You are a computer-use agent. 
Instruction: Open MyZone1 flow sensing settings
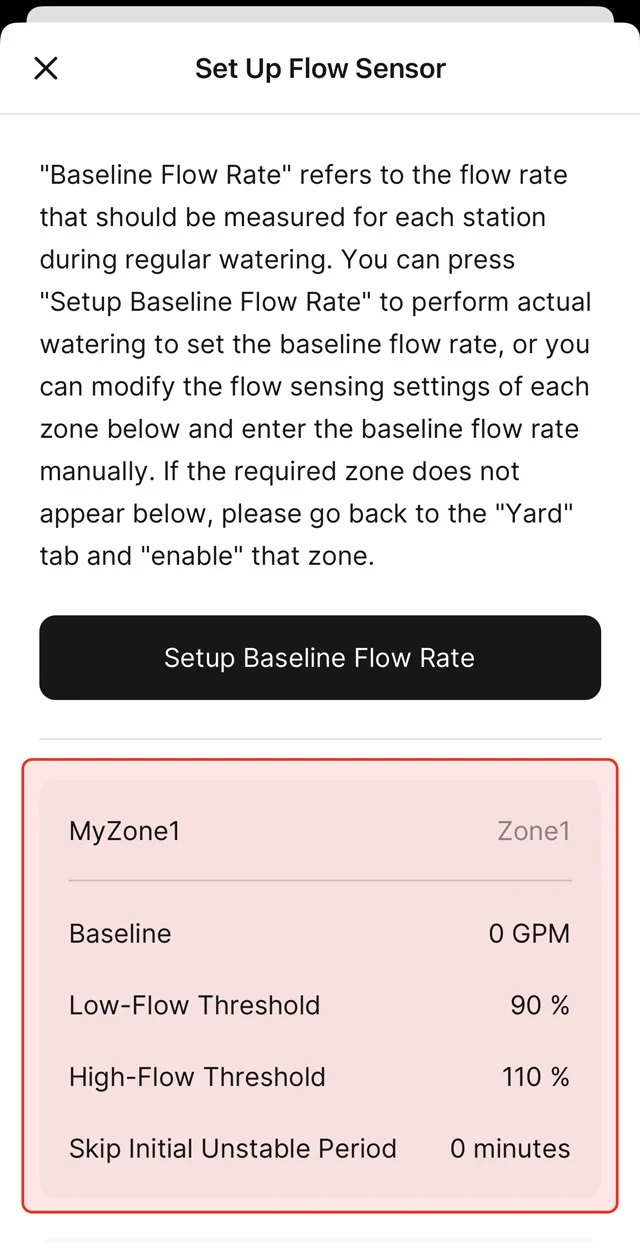point(320,985)
